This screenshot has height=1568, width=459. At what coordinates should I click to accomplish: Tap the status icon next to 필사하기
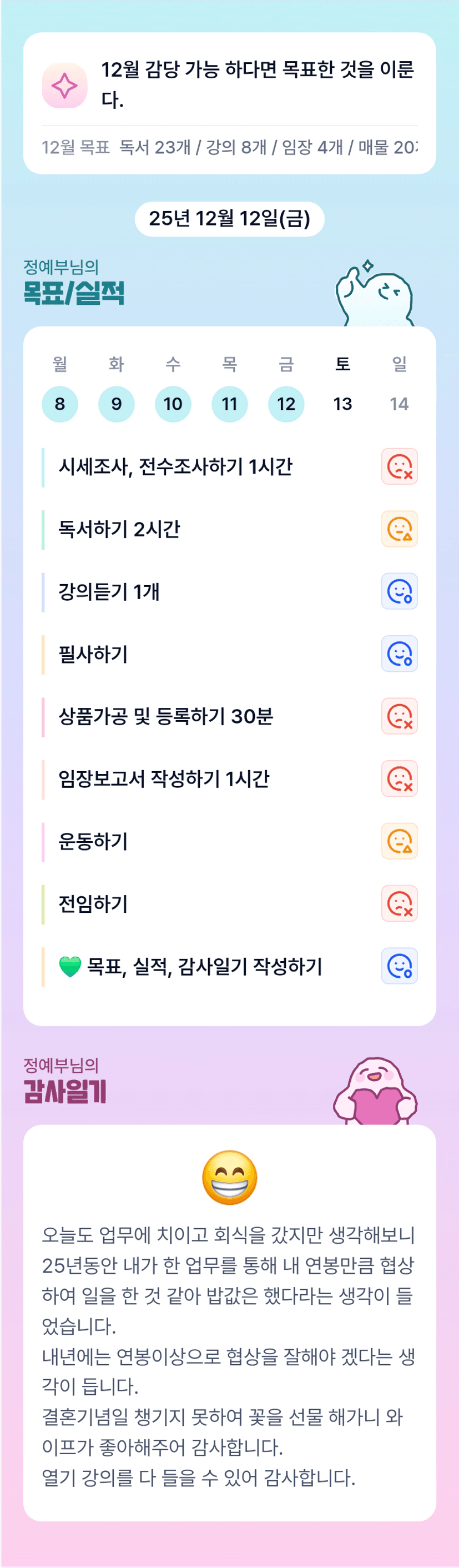(x=400, y=654)
